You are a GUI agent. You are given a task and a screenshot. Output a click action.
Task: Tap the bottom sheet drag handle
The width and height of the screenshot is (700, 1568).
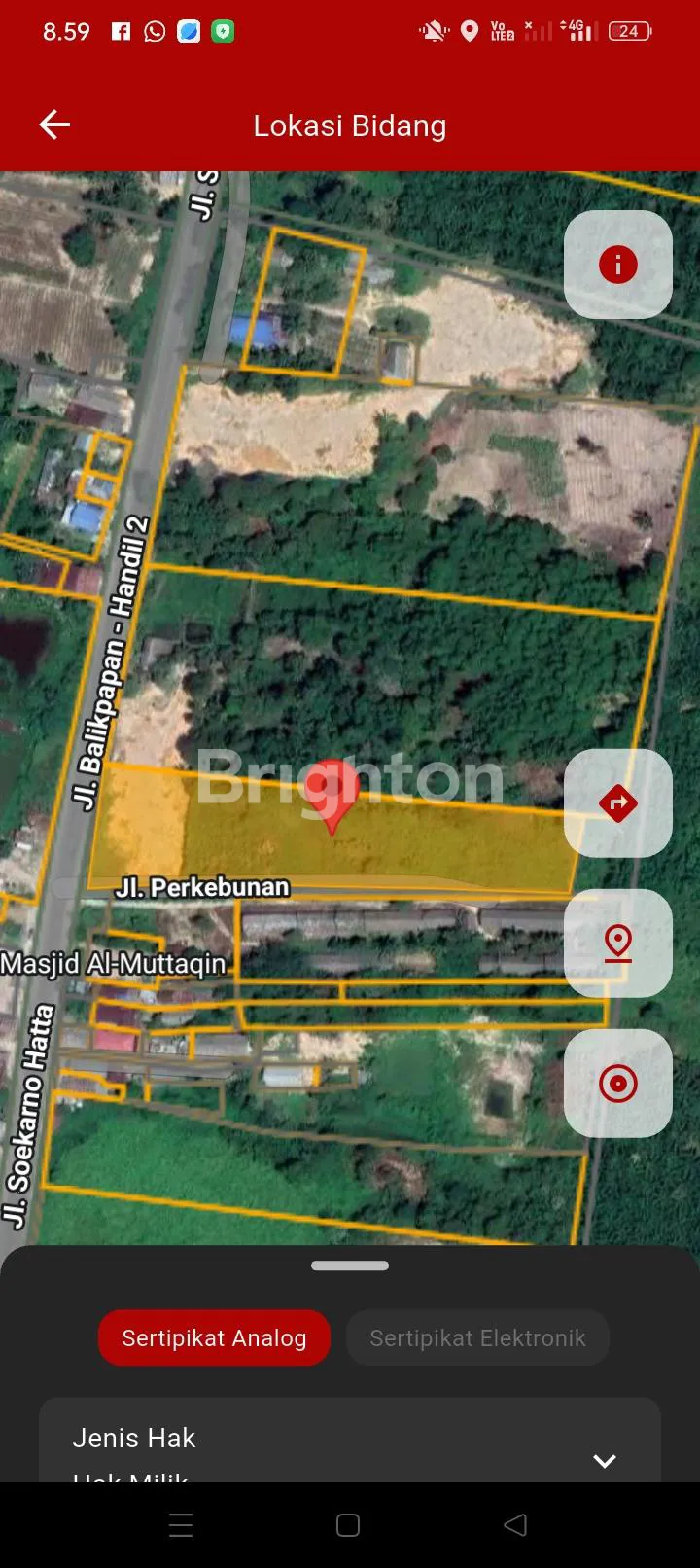tap(350, 1265)
